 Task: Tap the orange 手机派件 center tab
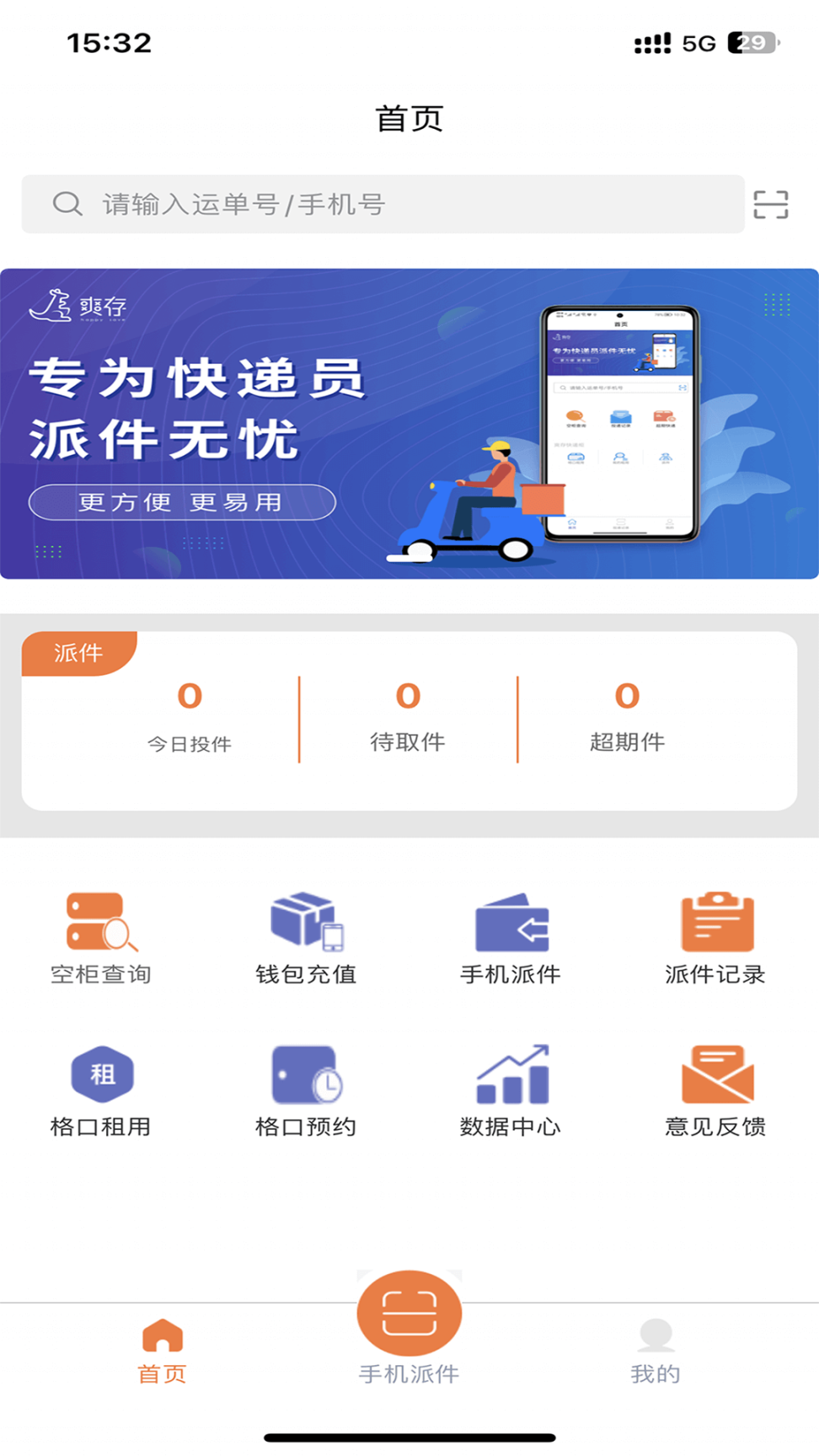(x=409, y=1316)
